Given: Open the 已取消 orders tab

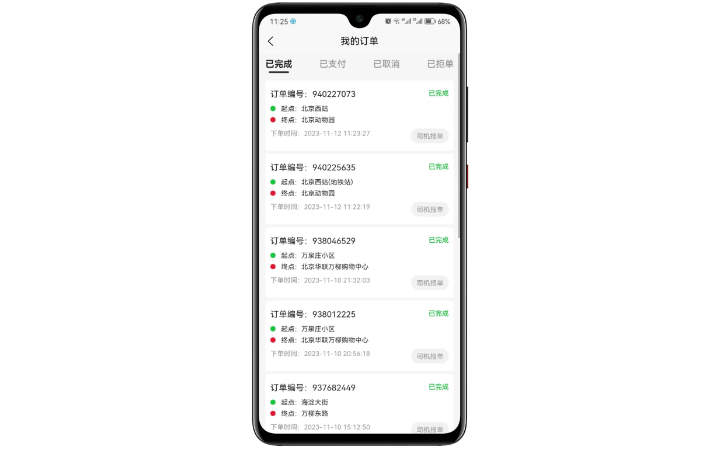Looking at the screenshot, I should pos(386,64).
